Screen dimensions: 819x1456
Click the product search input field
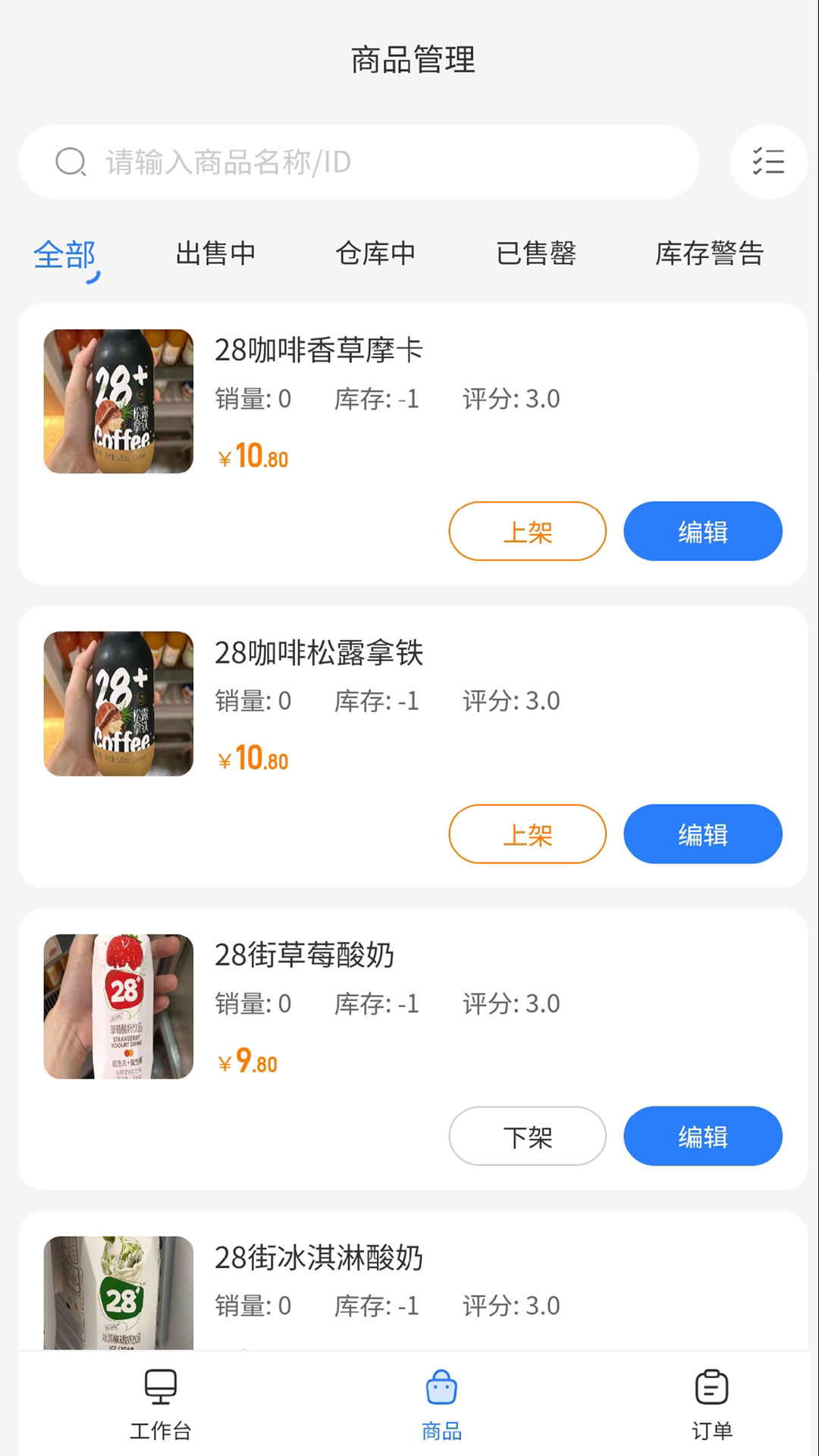click(x=379, y=162)
